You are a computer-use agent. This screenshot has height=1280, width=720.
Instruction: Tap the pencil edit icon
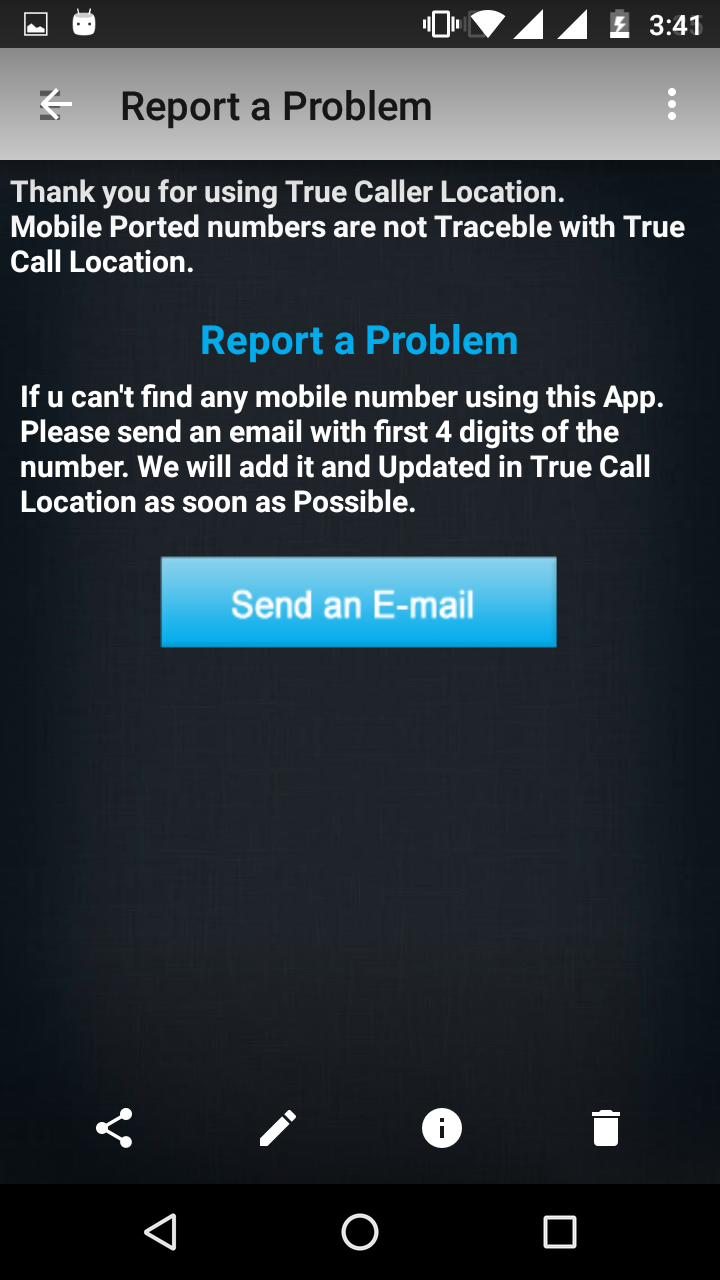tap(278, 1128)
